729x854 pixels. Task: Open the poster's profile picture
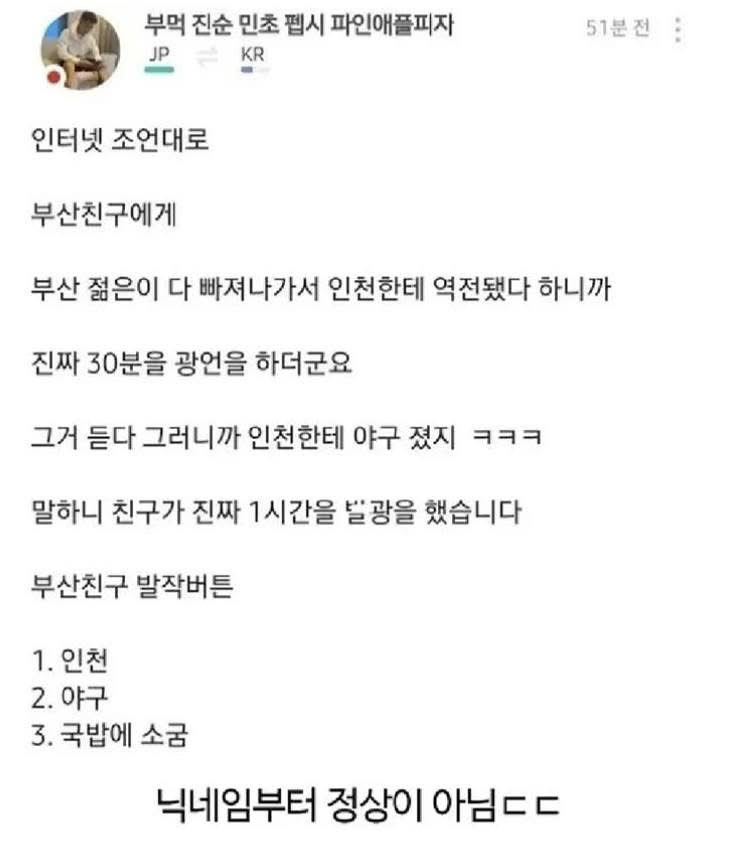click(x=80, y=50)
